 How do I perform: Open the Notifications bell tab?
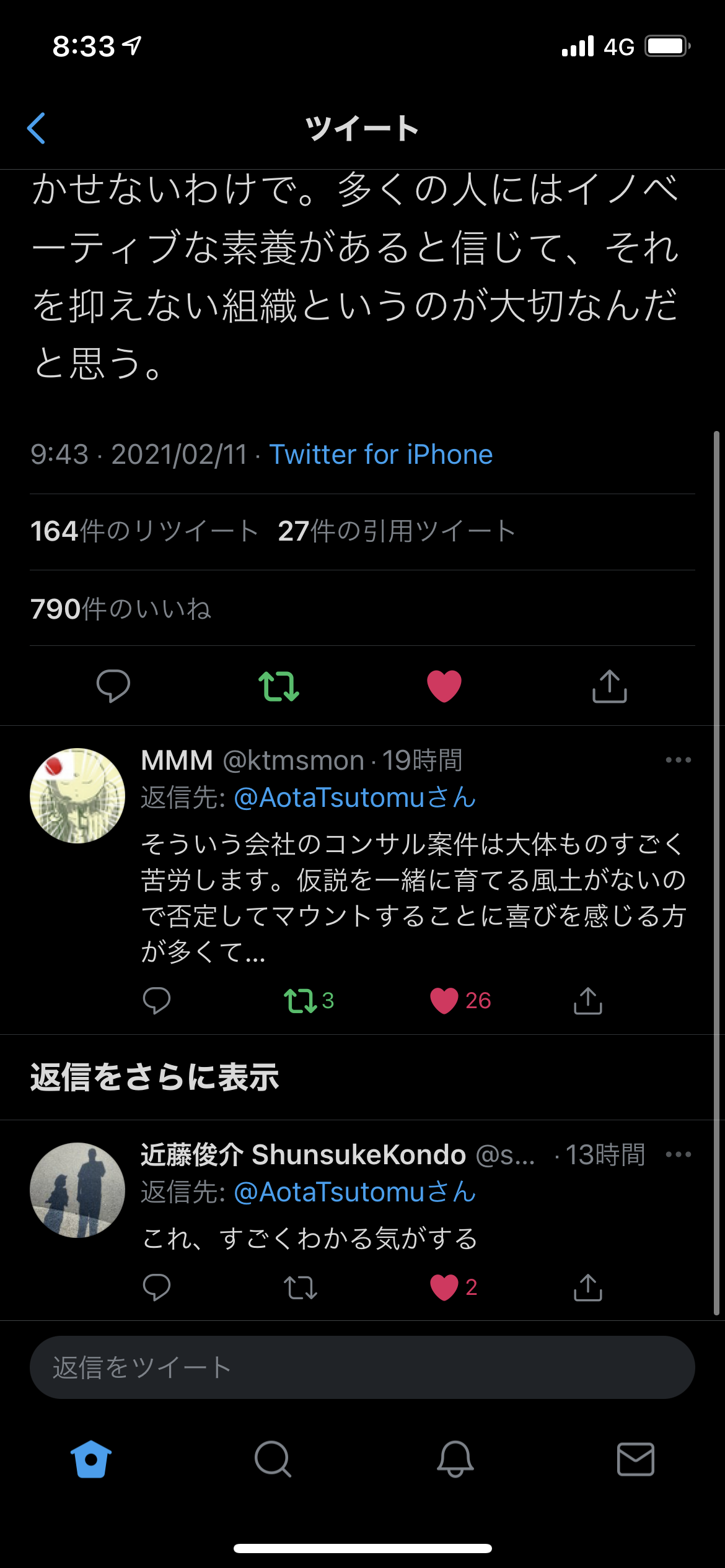pyautogui.click(x=455, y=1459)
